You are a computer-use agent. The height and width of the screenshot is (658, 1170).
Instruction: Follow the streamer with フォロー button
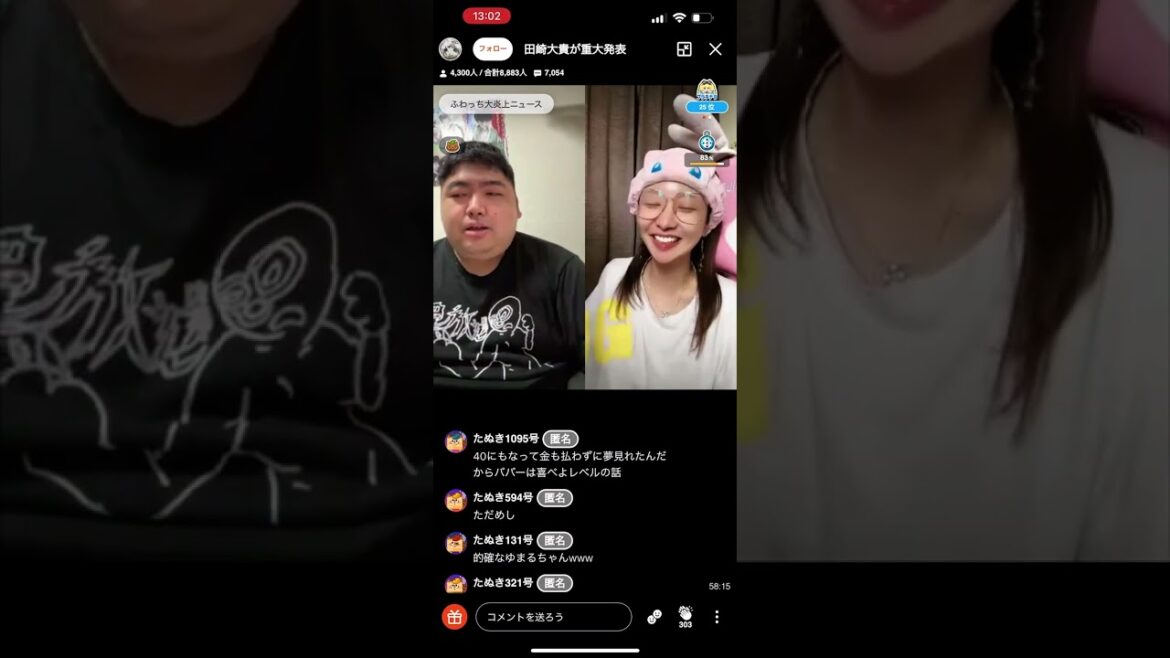[x=492, y=49]
